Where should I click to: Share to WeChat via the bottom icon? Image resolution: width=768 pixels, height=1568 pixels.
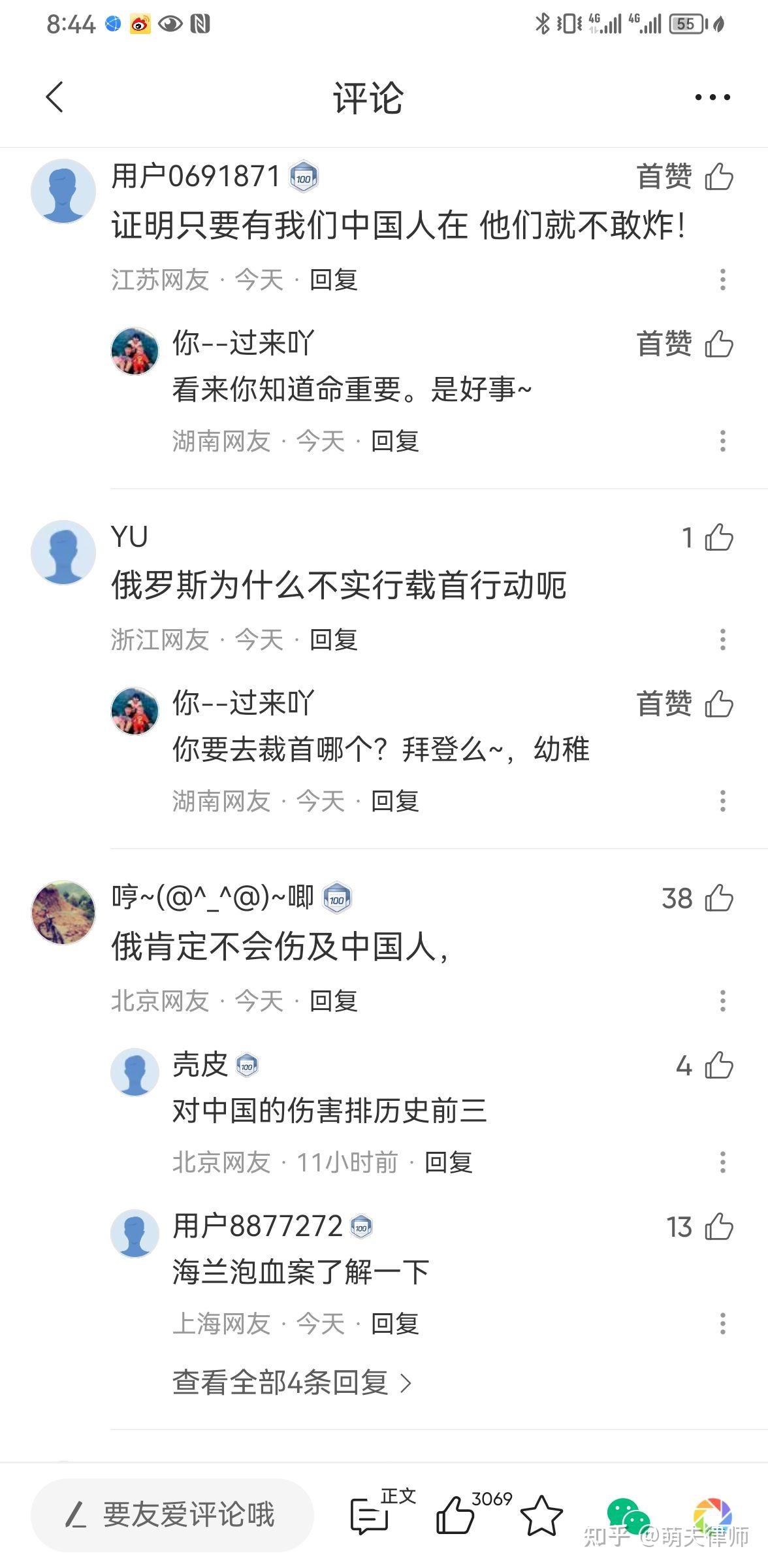[627, 1516]
